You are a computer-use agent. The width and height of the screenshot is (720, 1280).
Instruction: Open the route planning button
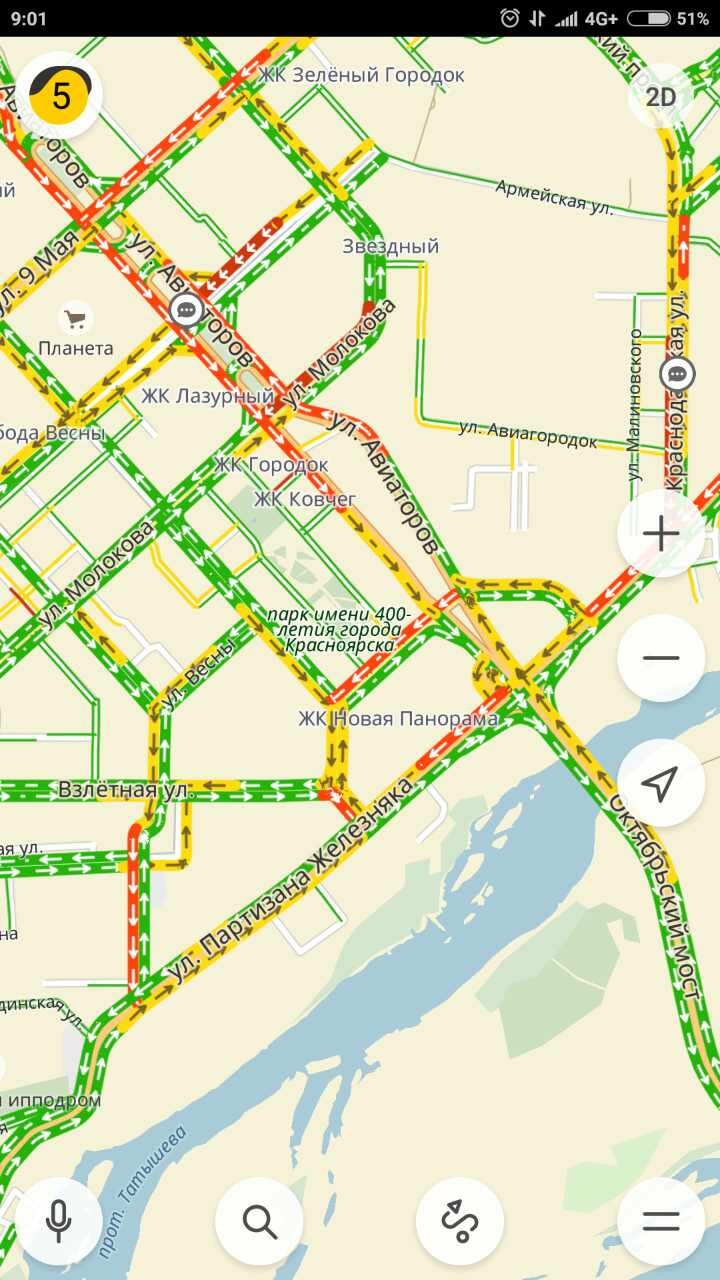click(x=460, y=1221)
